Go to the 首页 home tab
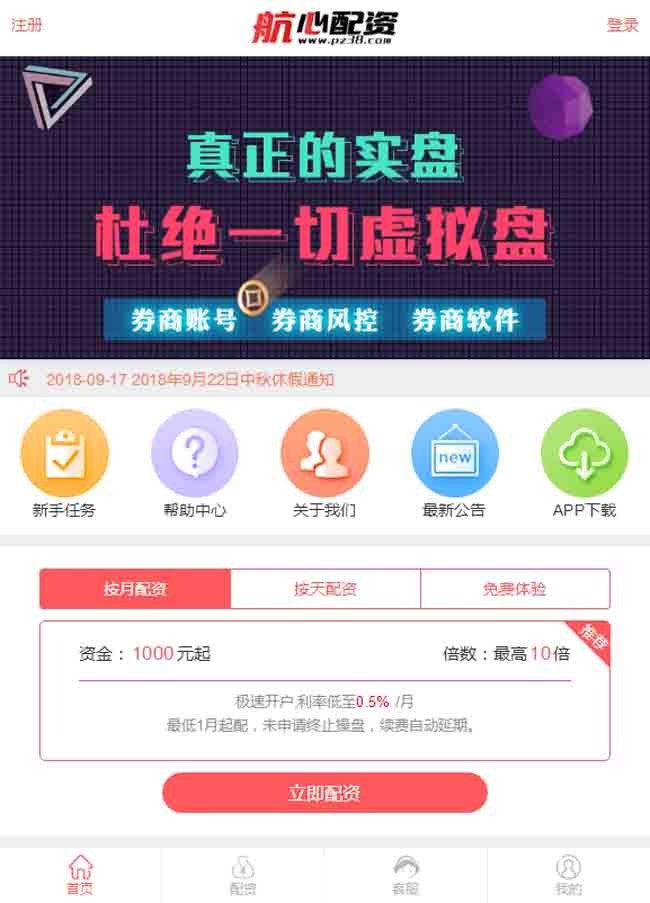 [x=80, y=875]
